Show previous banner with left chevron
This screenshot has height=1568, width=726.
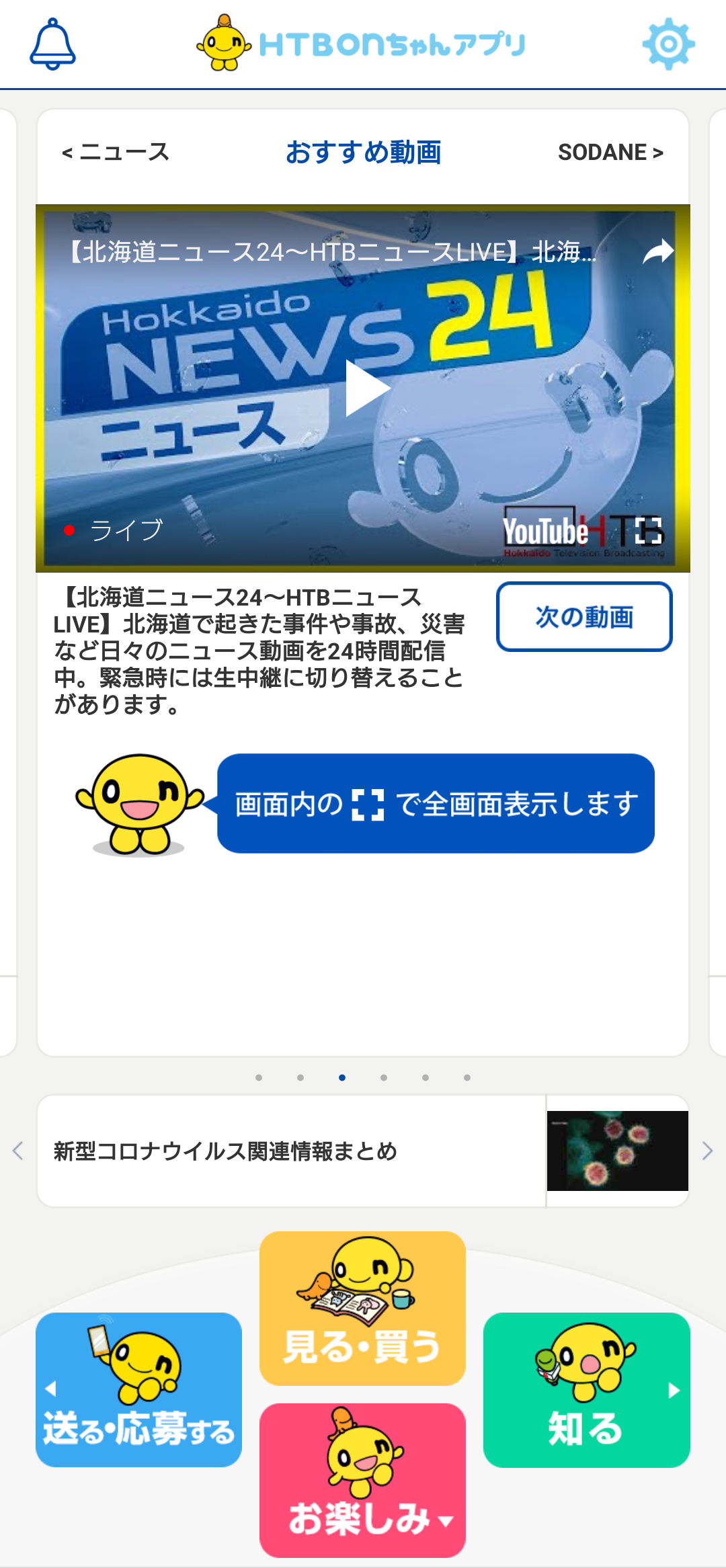(18, 1151)
